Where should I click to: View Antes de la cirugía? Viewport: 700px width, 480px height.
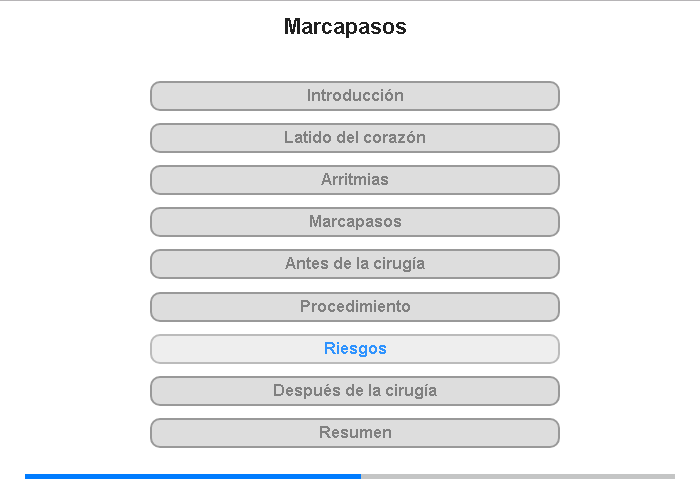pos(355,264)
